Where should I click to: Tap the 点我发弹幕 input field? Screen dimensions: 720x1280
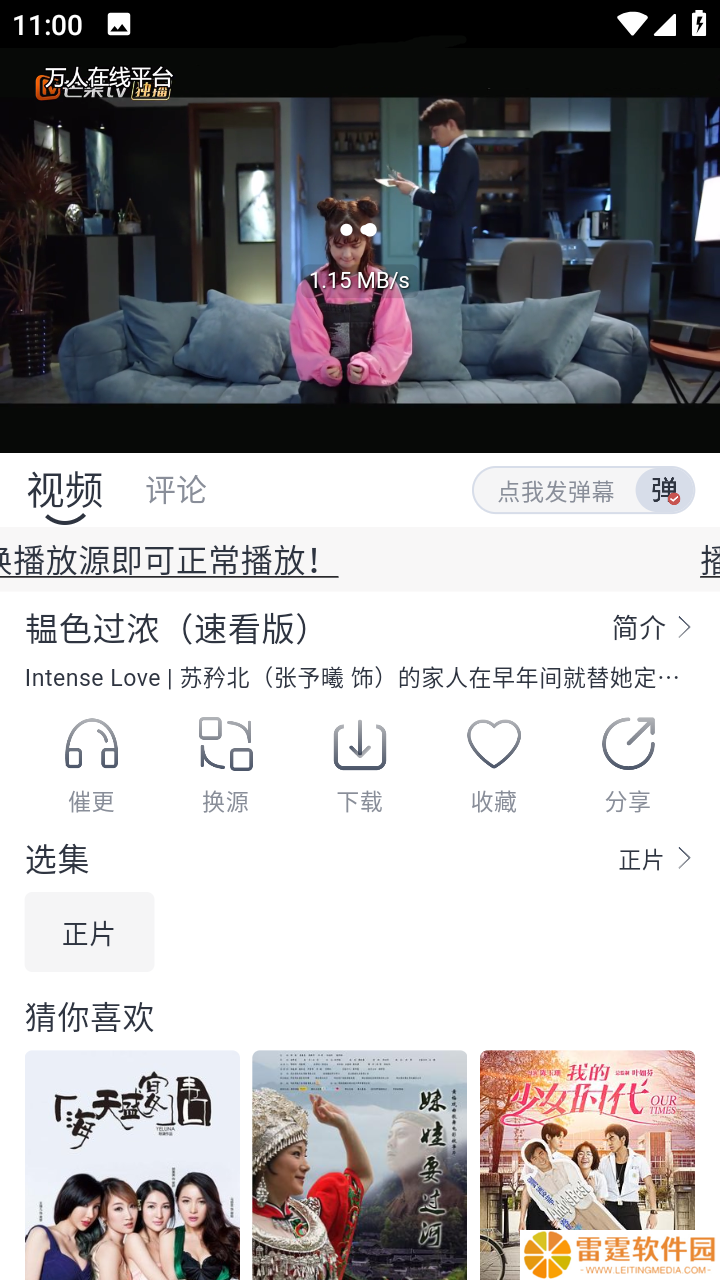[556, 491]
